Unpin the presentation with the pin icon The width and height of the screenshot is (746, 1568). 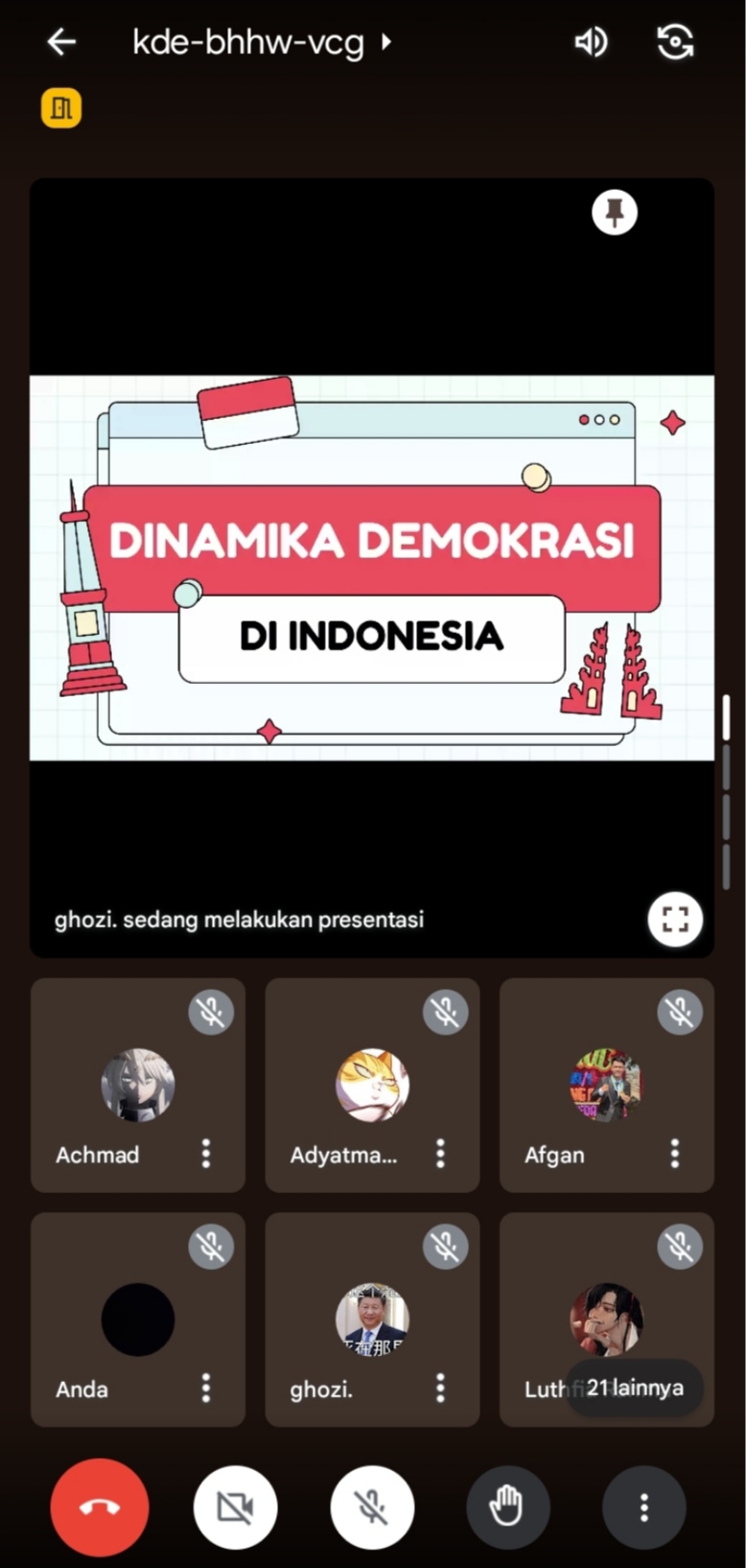615,212
